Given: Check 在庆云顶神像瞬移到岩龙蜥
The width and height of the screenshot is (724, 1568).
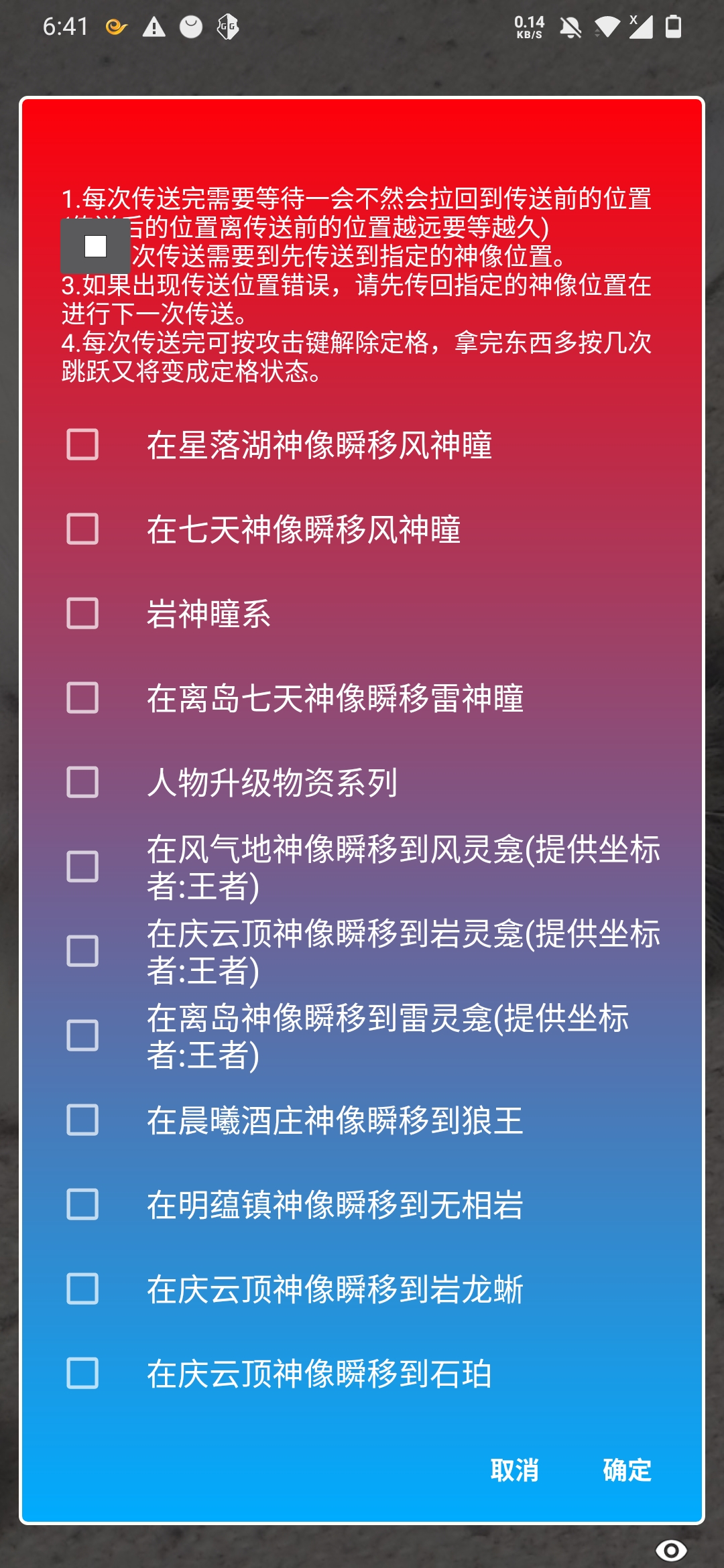Looking at the screenshot, I should (82, 1289).
